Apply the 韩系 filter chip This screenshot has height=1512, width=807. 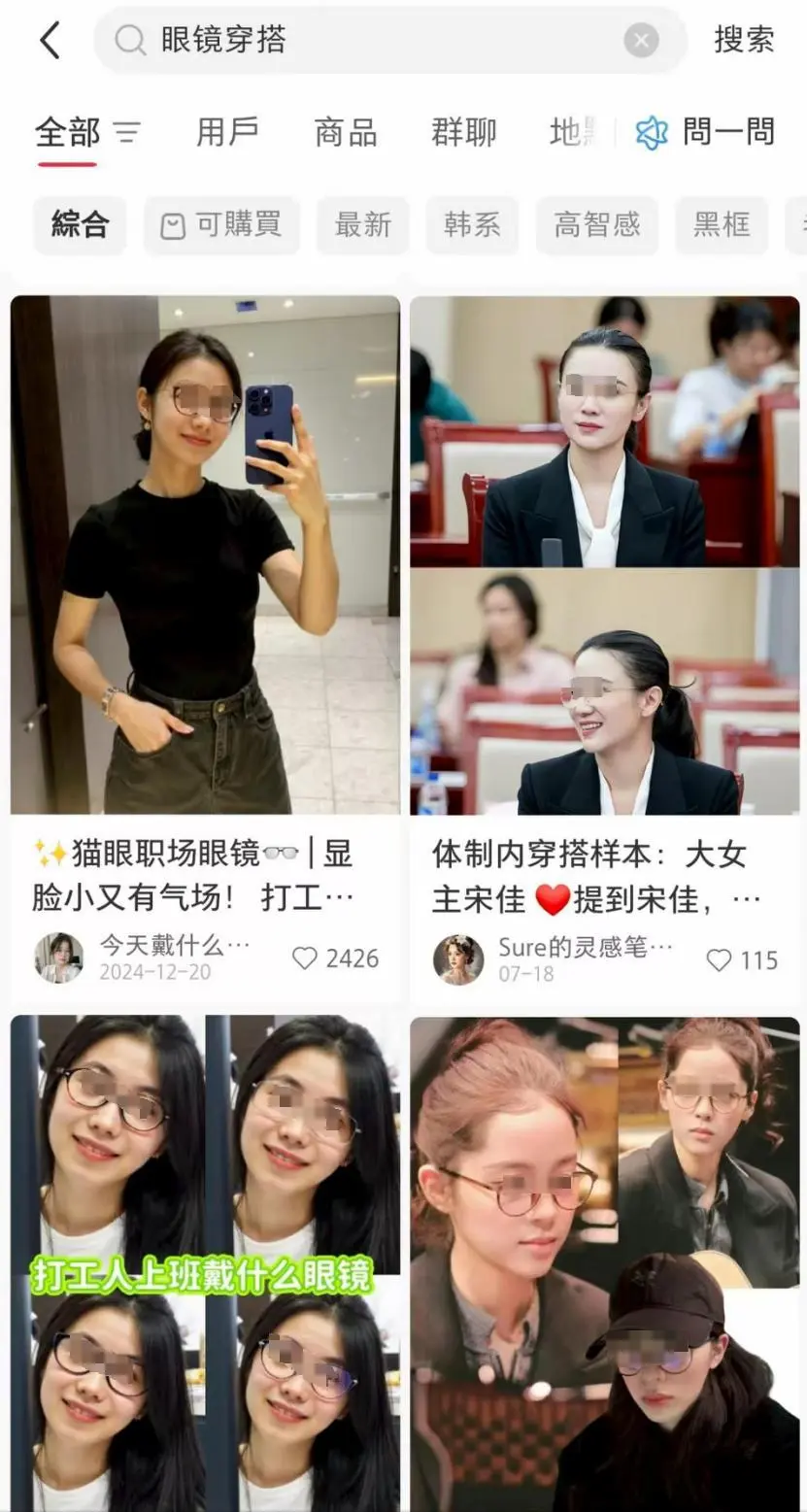(472, 225)
